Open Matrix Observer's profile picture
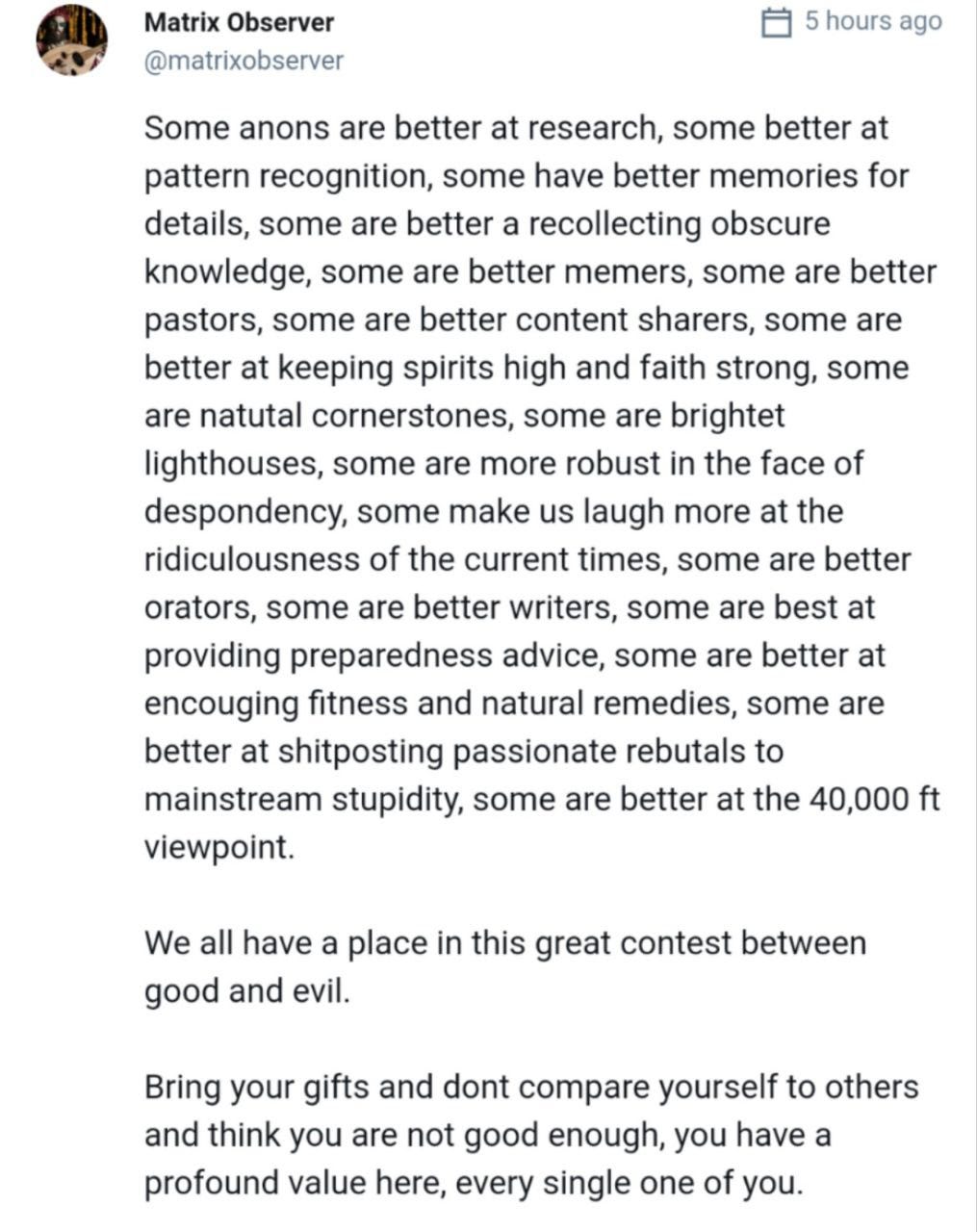 tap(72, 40)
